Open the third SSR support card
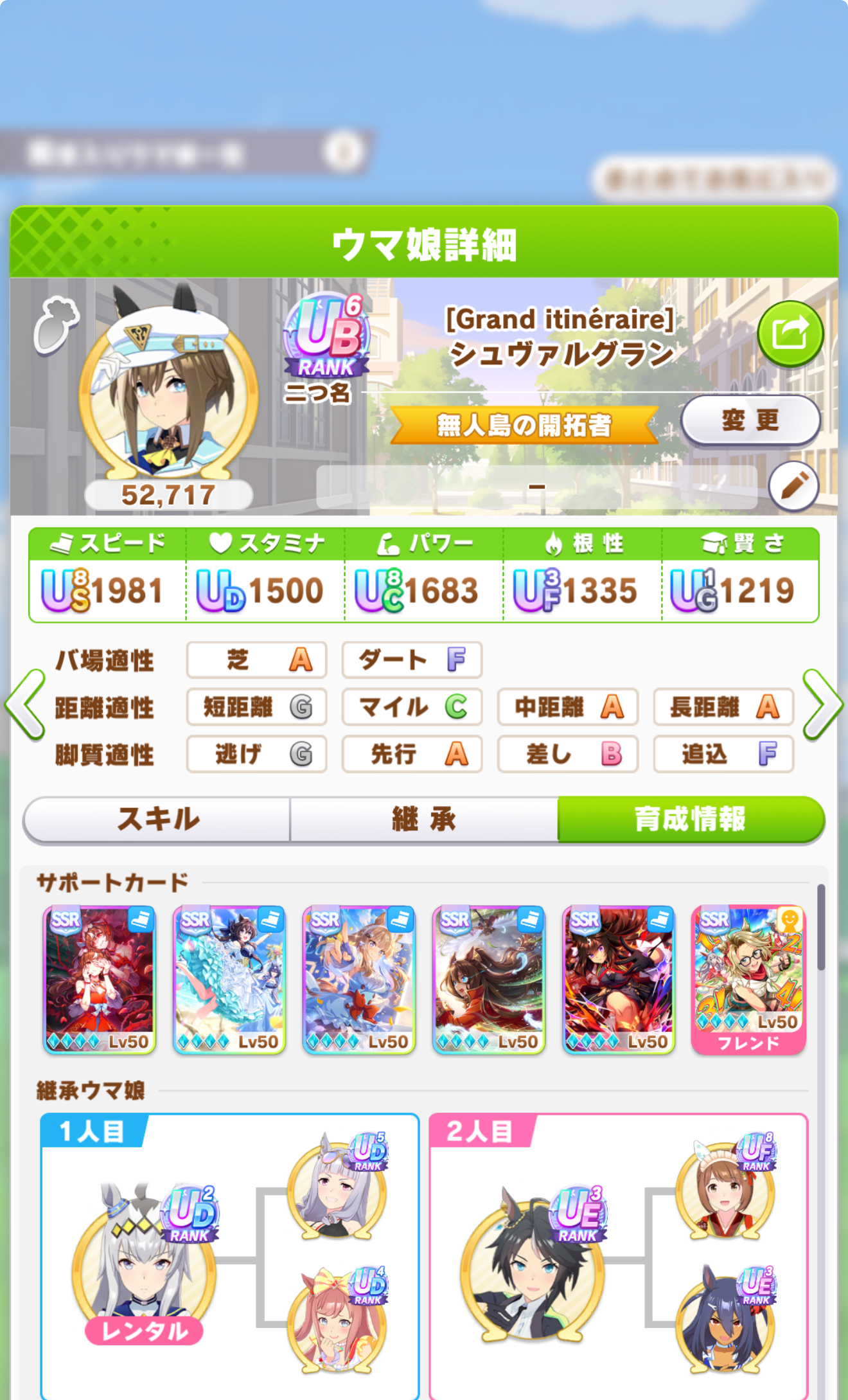Image resolution: width=848 pixels, height=1400 pixels. pyautogui.click(x=359, y=980)
